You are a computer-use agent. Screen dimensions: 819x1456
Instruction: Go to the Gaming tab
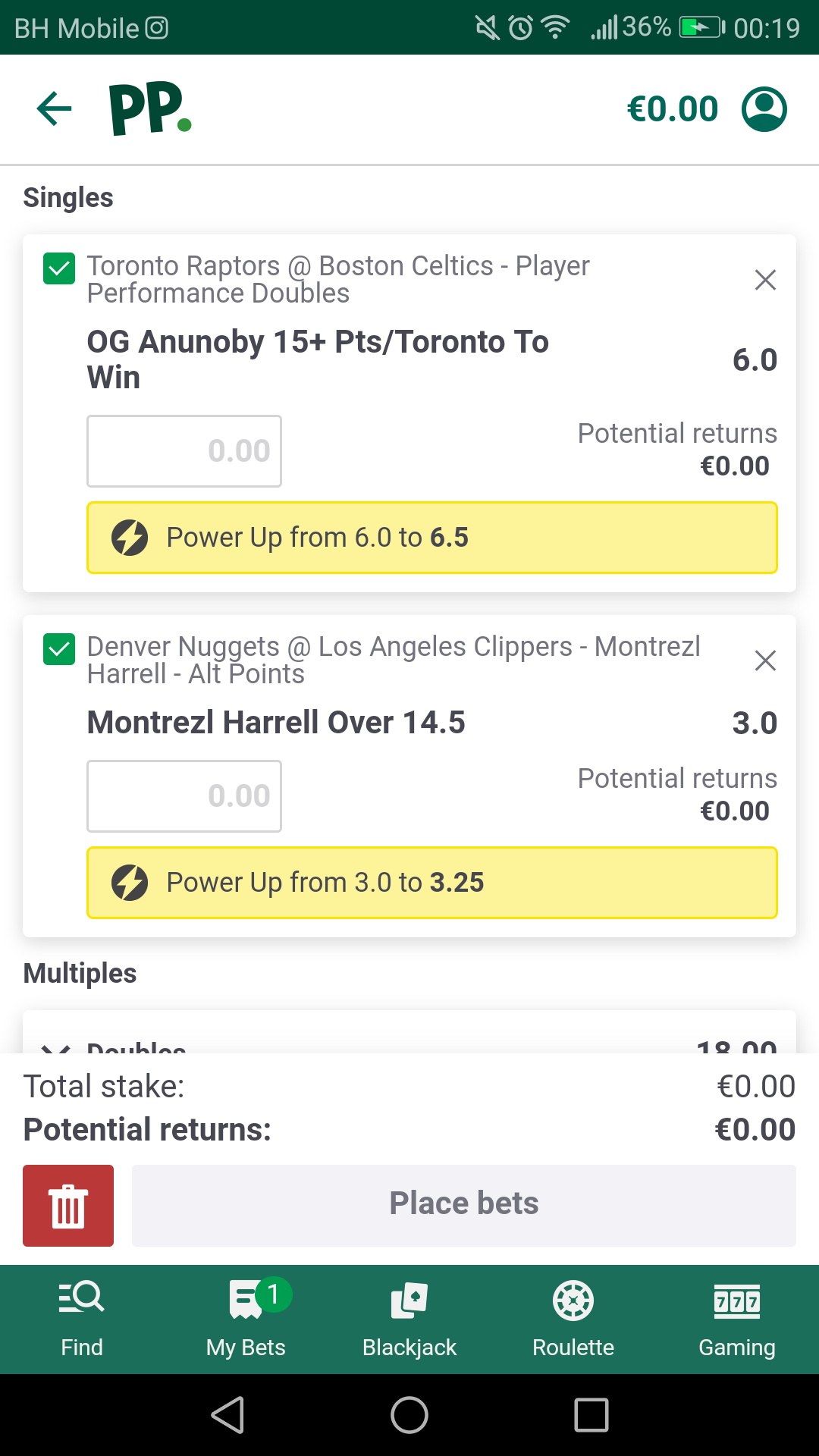coord(737,1319)
